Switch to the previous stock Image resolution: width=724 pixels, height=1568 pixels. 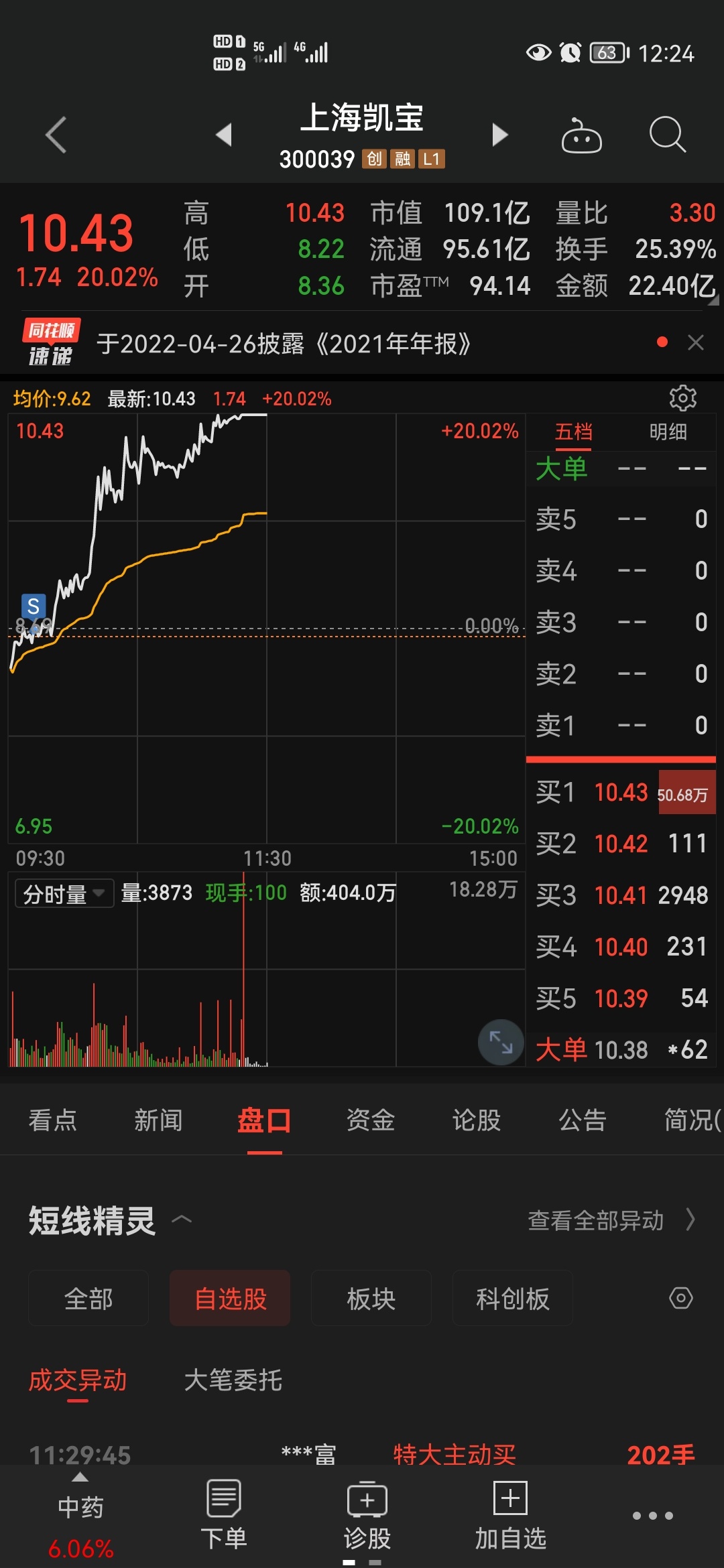[x=224, y=135]
